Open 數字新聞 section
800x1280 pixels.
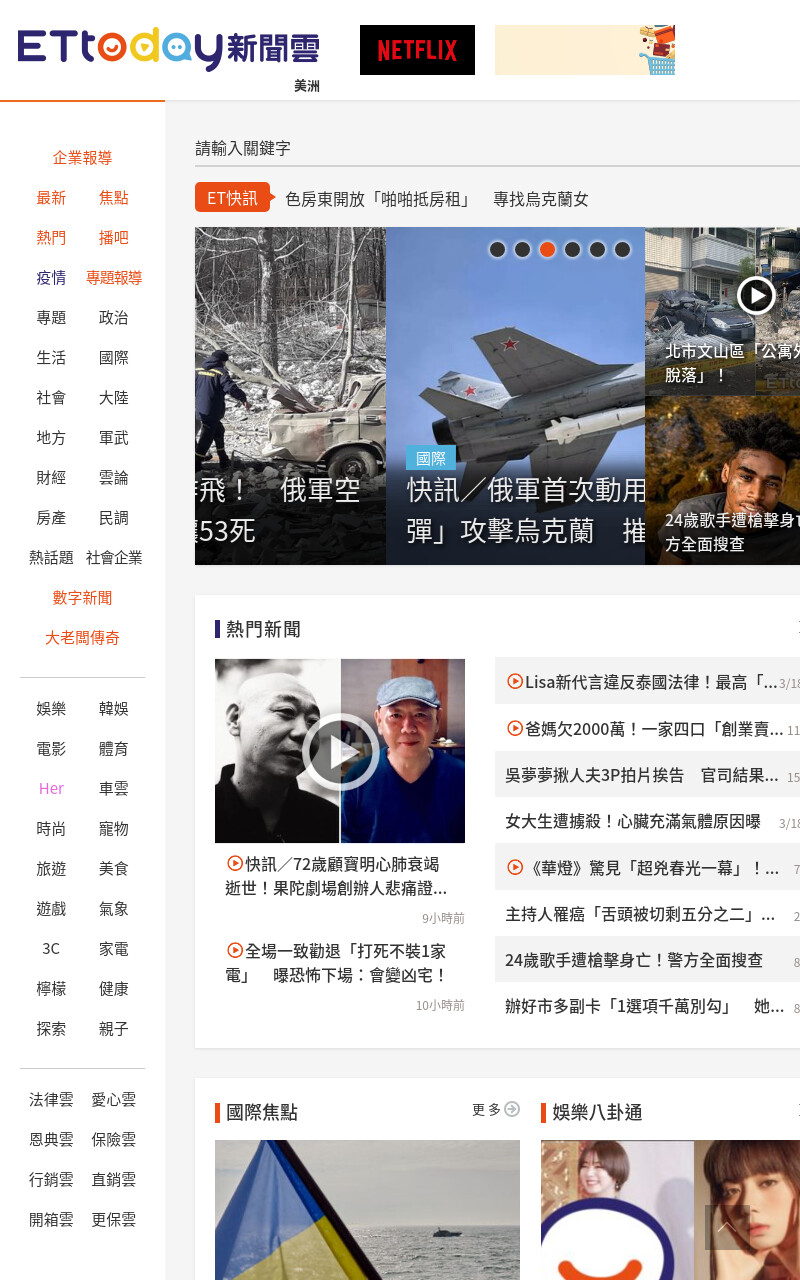click(82, 598)
